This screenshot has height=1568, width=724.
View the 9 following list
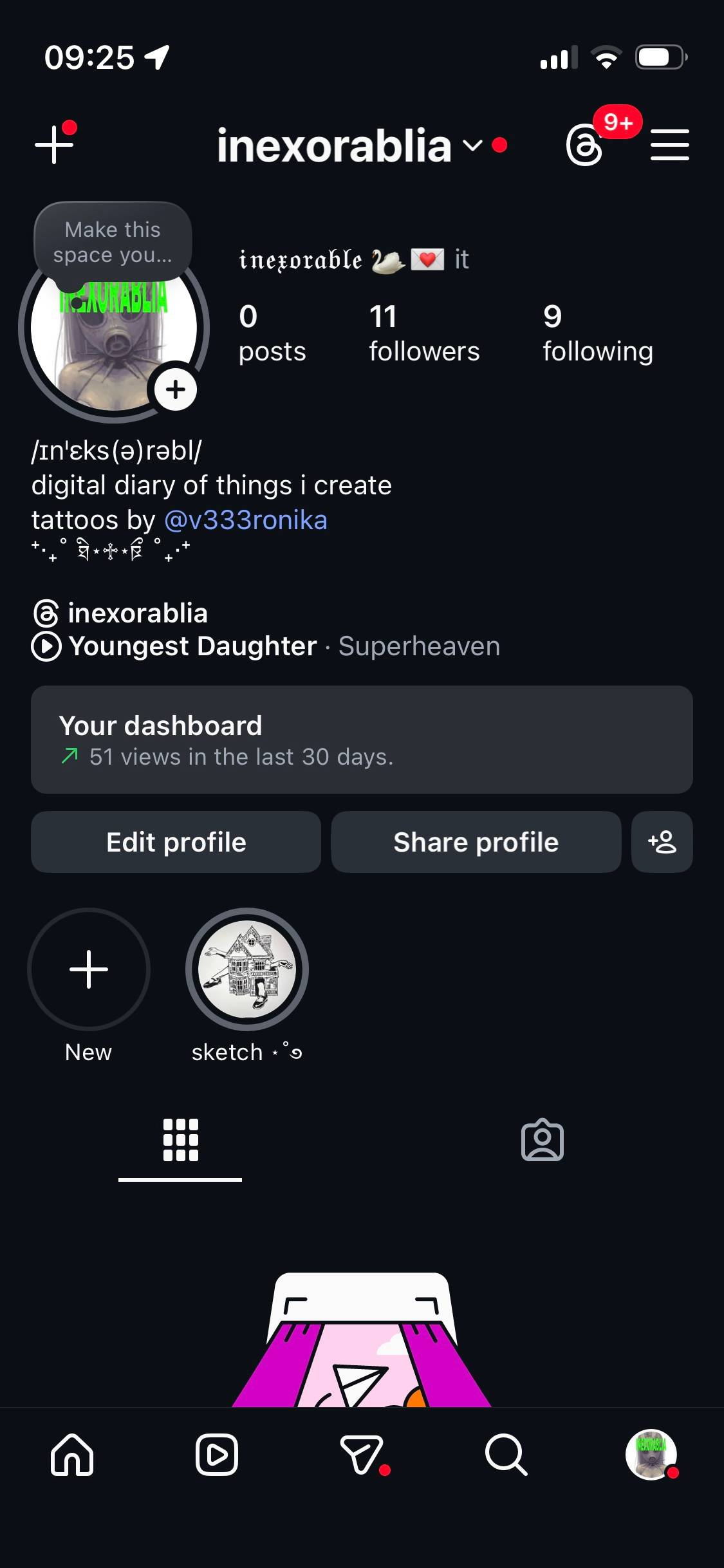(x=597, y=333)
